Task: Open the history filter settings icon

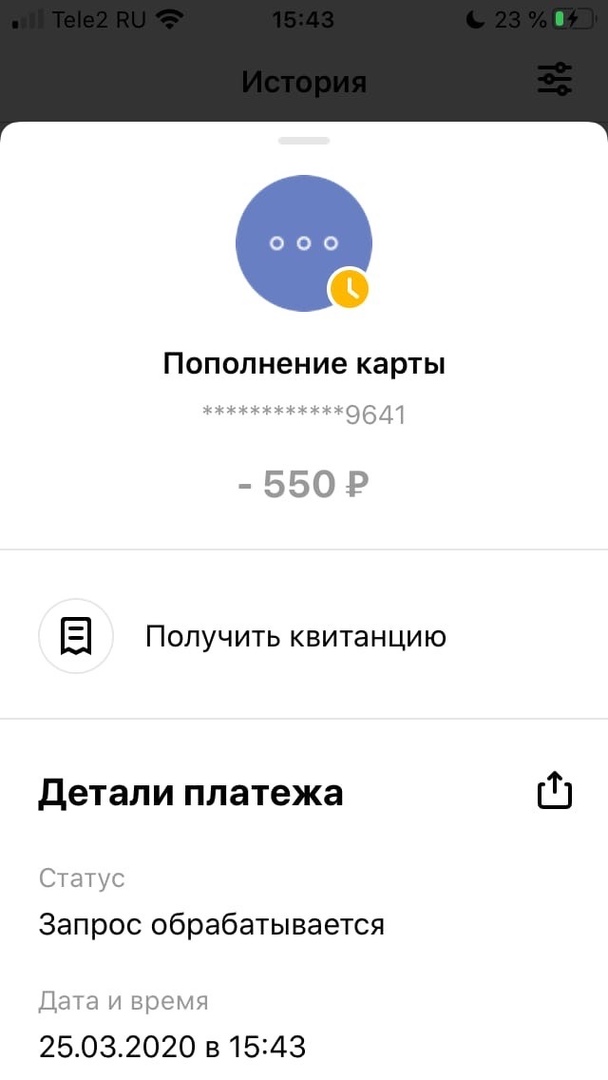Action: pos(554,79)
